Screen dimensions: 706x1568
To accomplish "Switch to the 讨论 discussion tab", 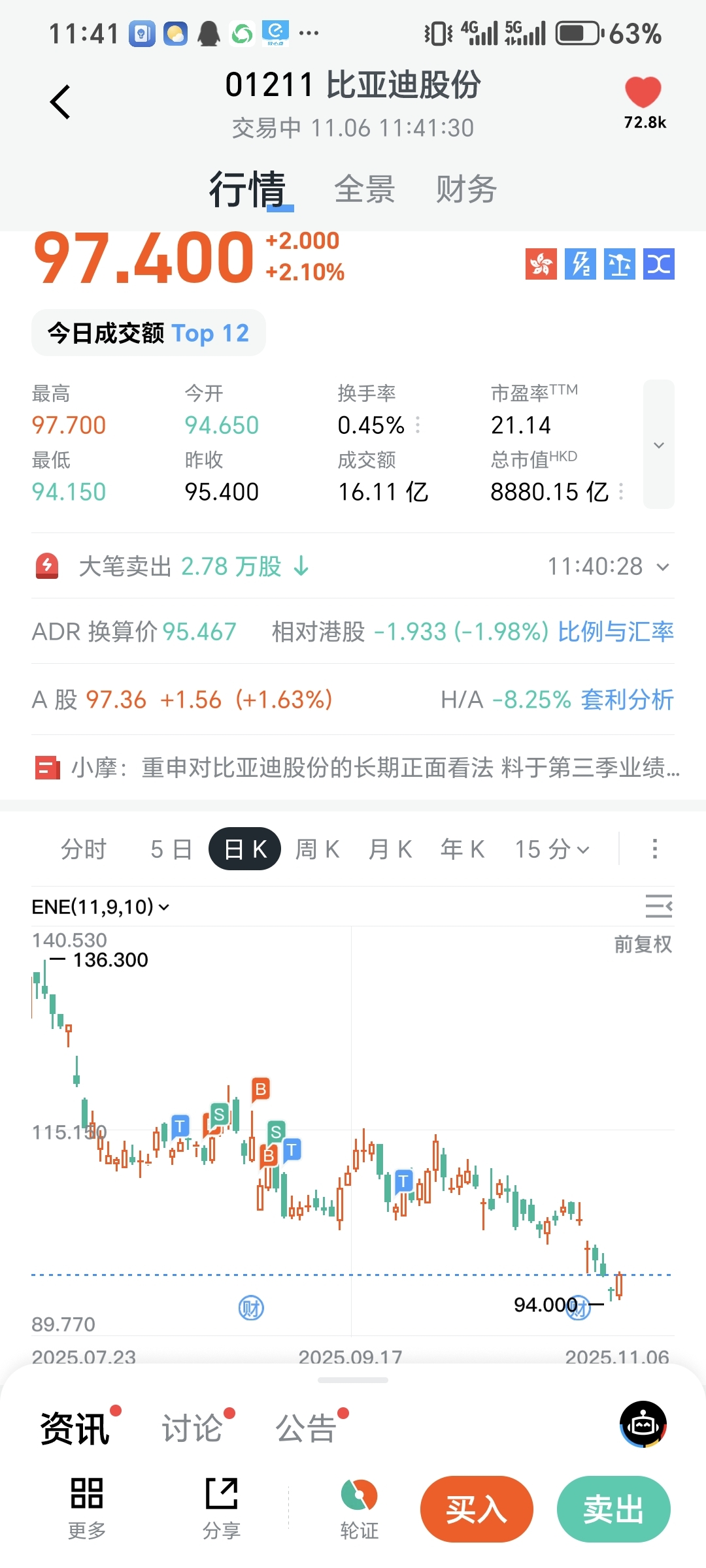I will (x=192, y=1428).
